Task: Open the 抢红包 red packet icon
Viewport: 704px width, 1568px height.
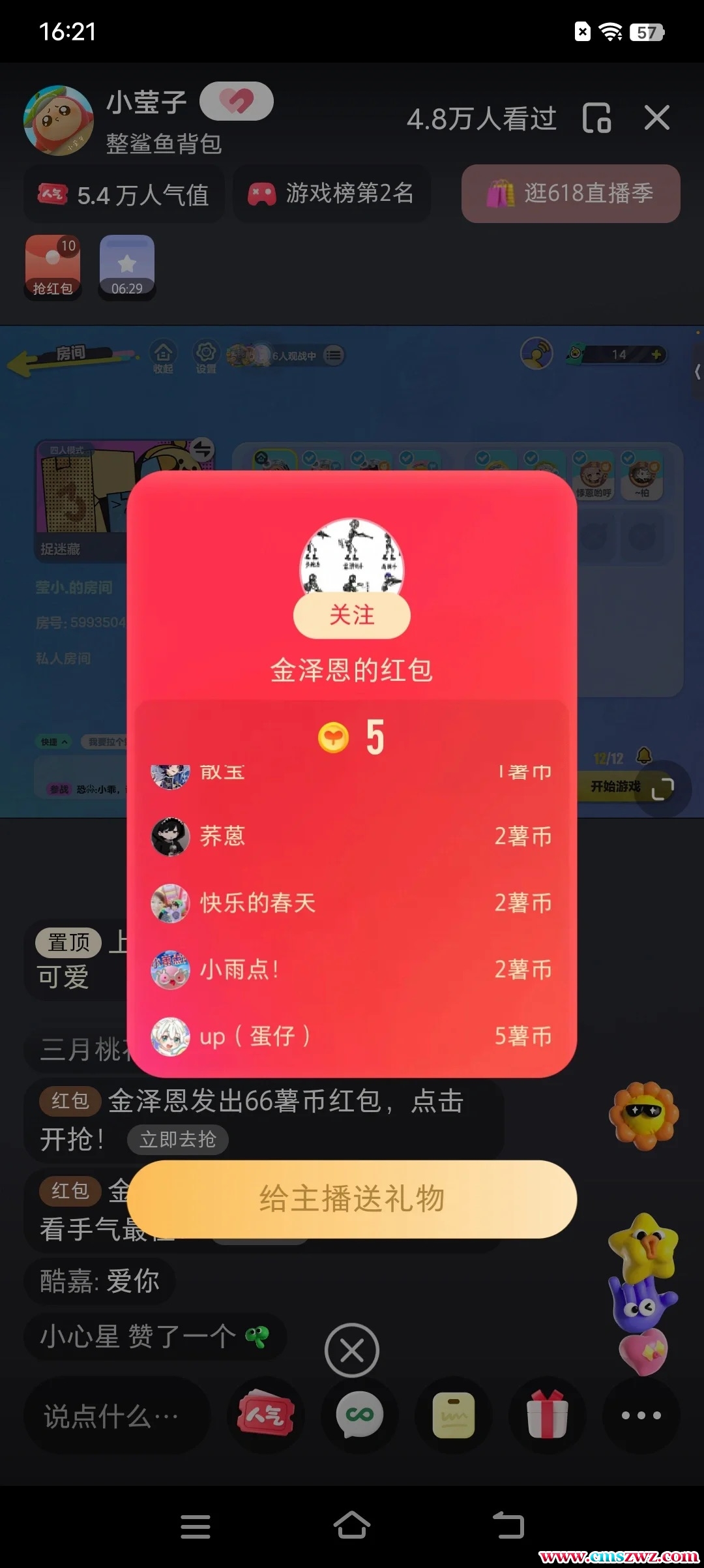Action: point(53,267)
